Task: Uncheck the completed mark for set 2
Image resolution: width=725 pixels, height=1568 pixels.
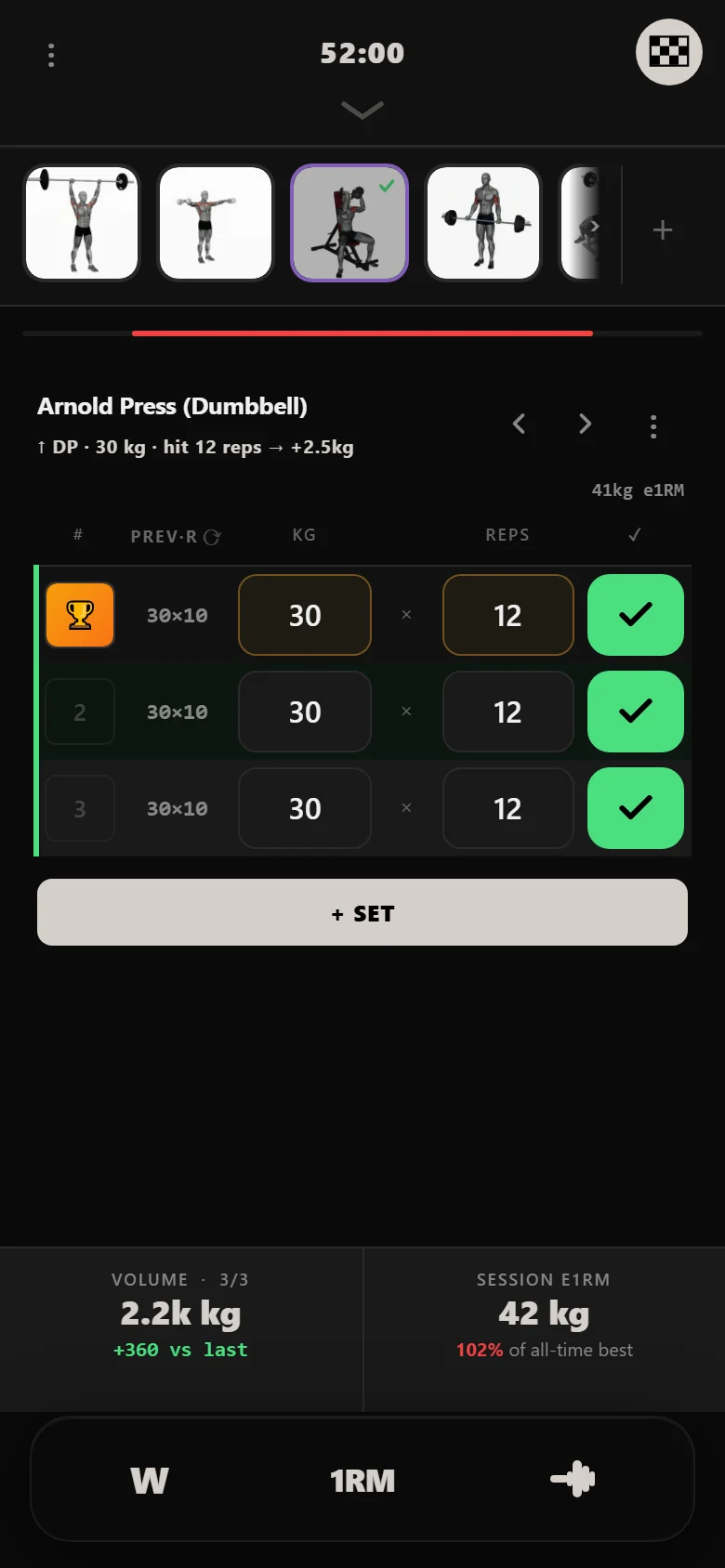Action: click(636, 712)
